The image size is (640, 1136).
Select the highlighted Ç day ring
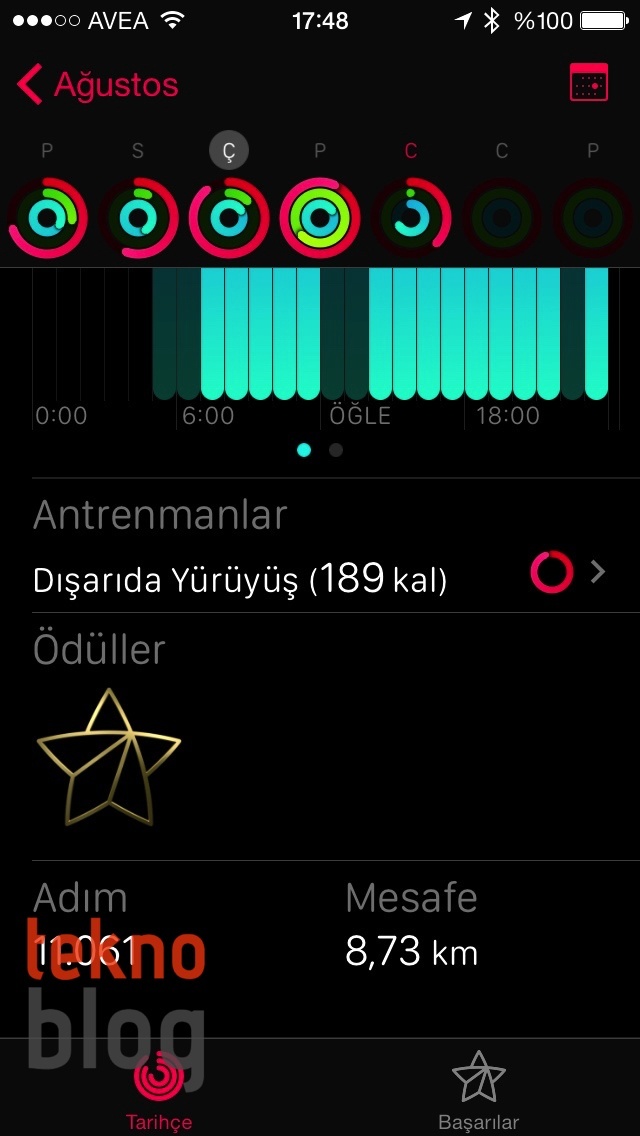pos(229,216)
